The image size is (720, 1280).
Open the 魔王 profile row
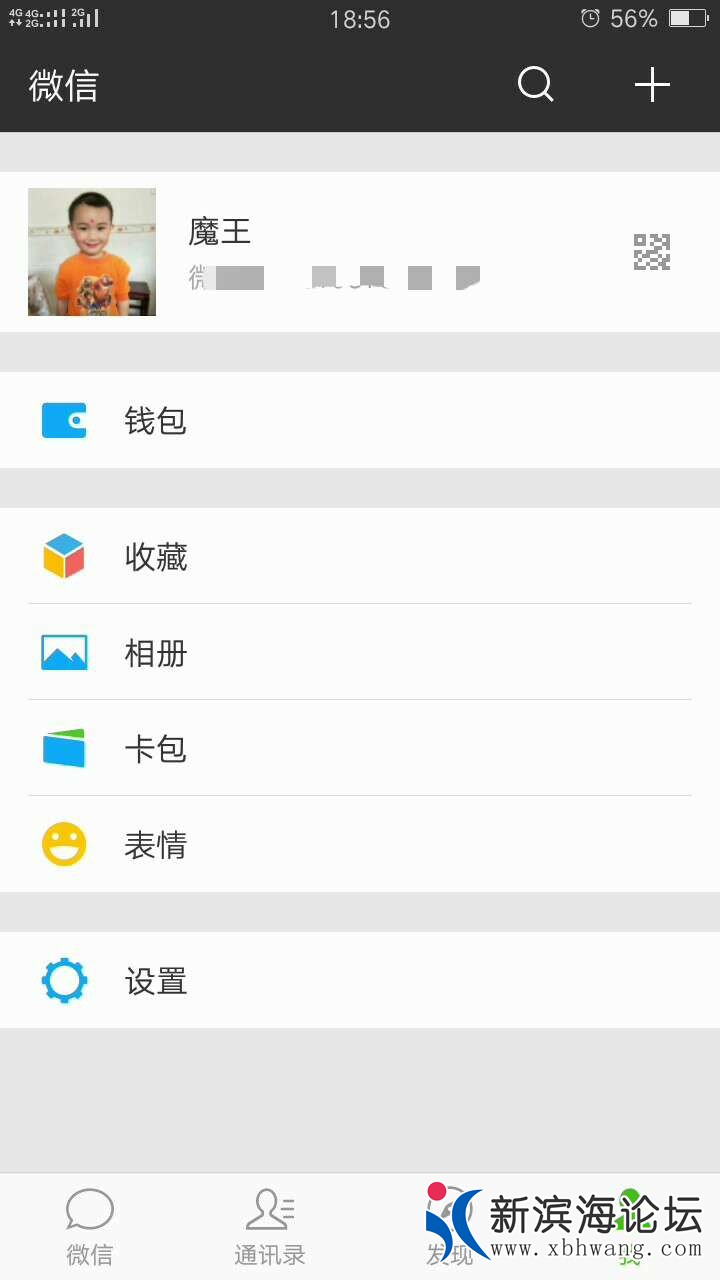pyautogui.click(x=360, y=252)
